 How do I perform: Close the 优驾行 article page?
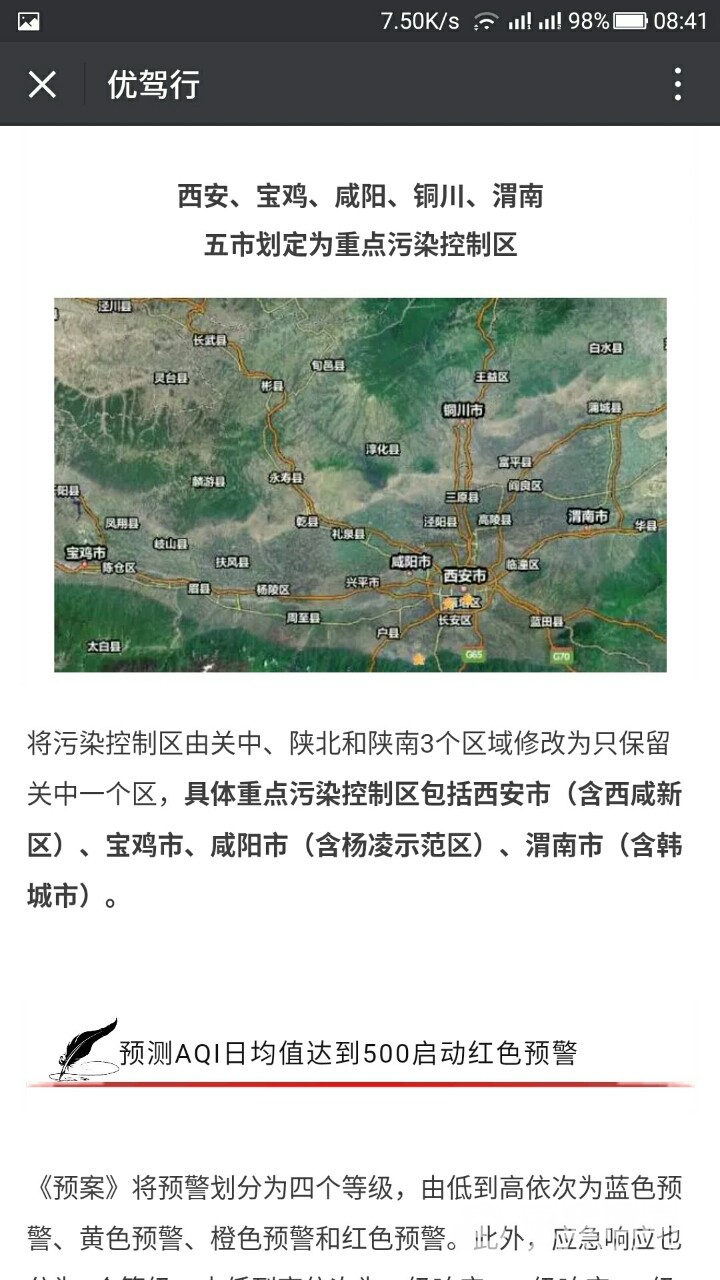point(42,85)
